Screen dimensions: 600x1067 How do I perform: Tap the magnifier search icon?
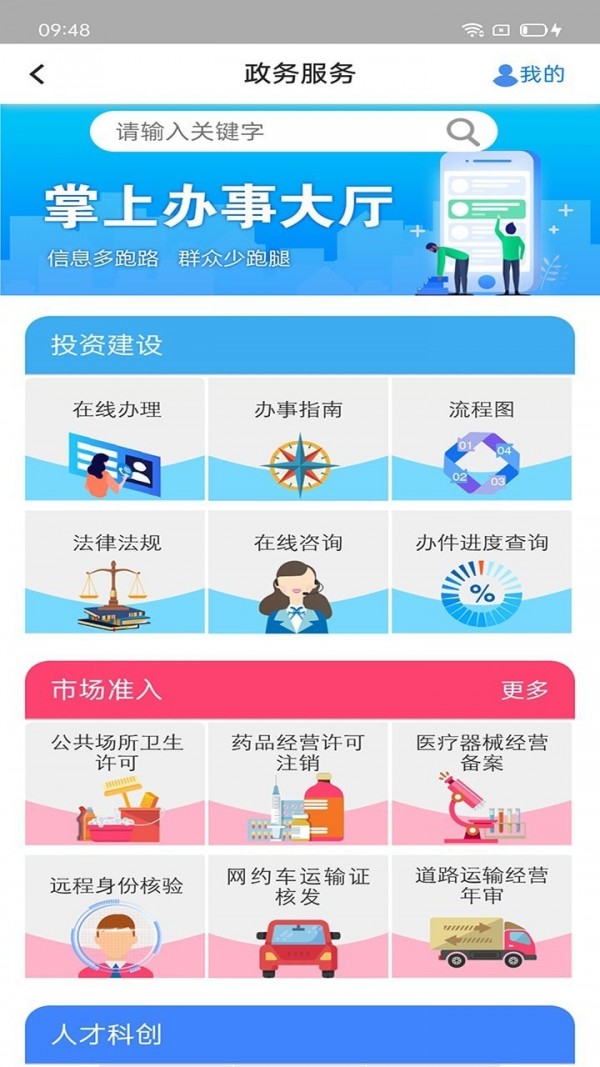click(463, 131)
